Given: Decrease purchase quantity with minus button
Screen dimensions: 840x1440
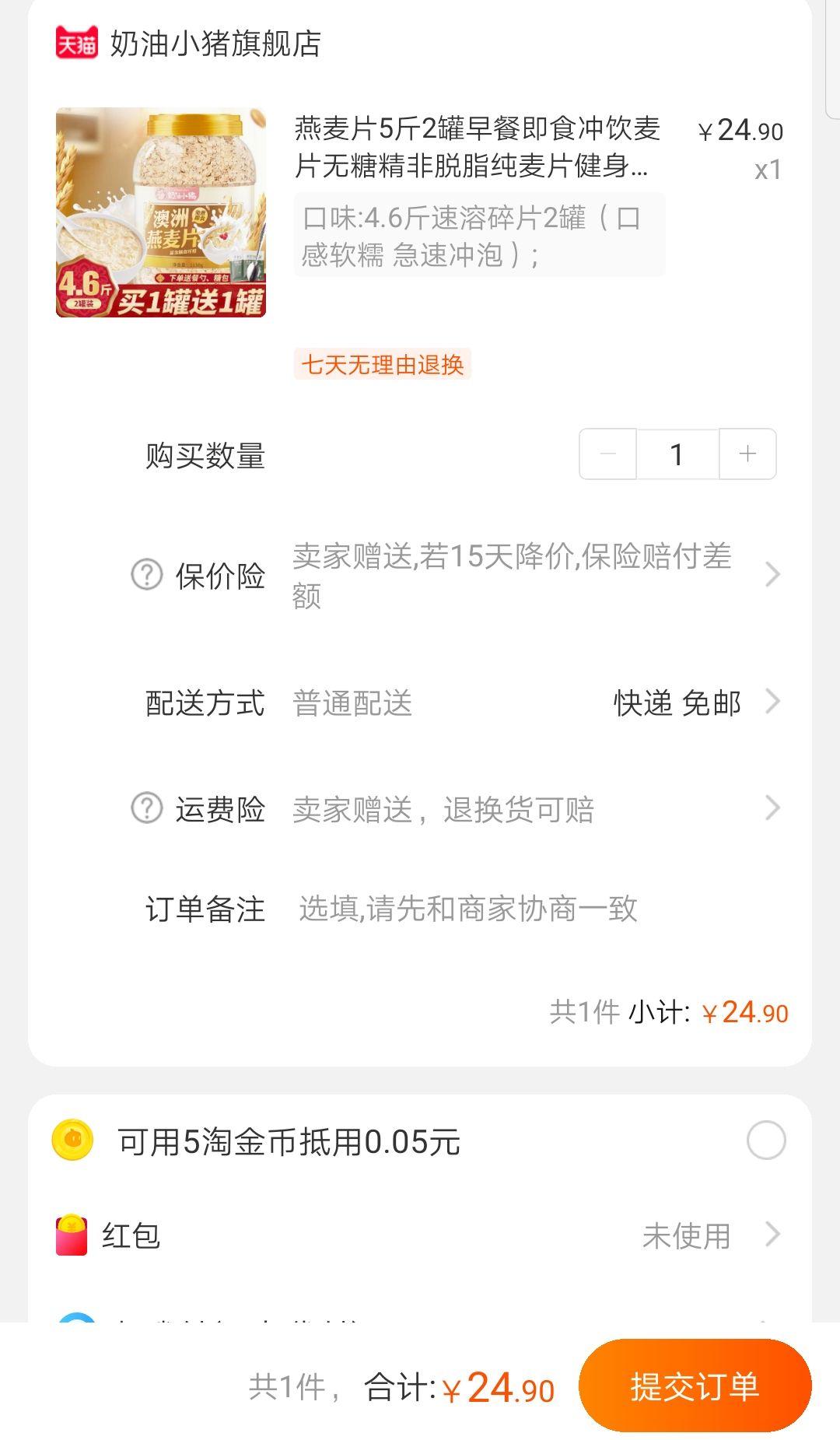Looking at the screenshot, I should click(608, 454).
